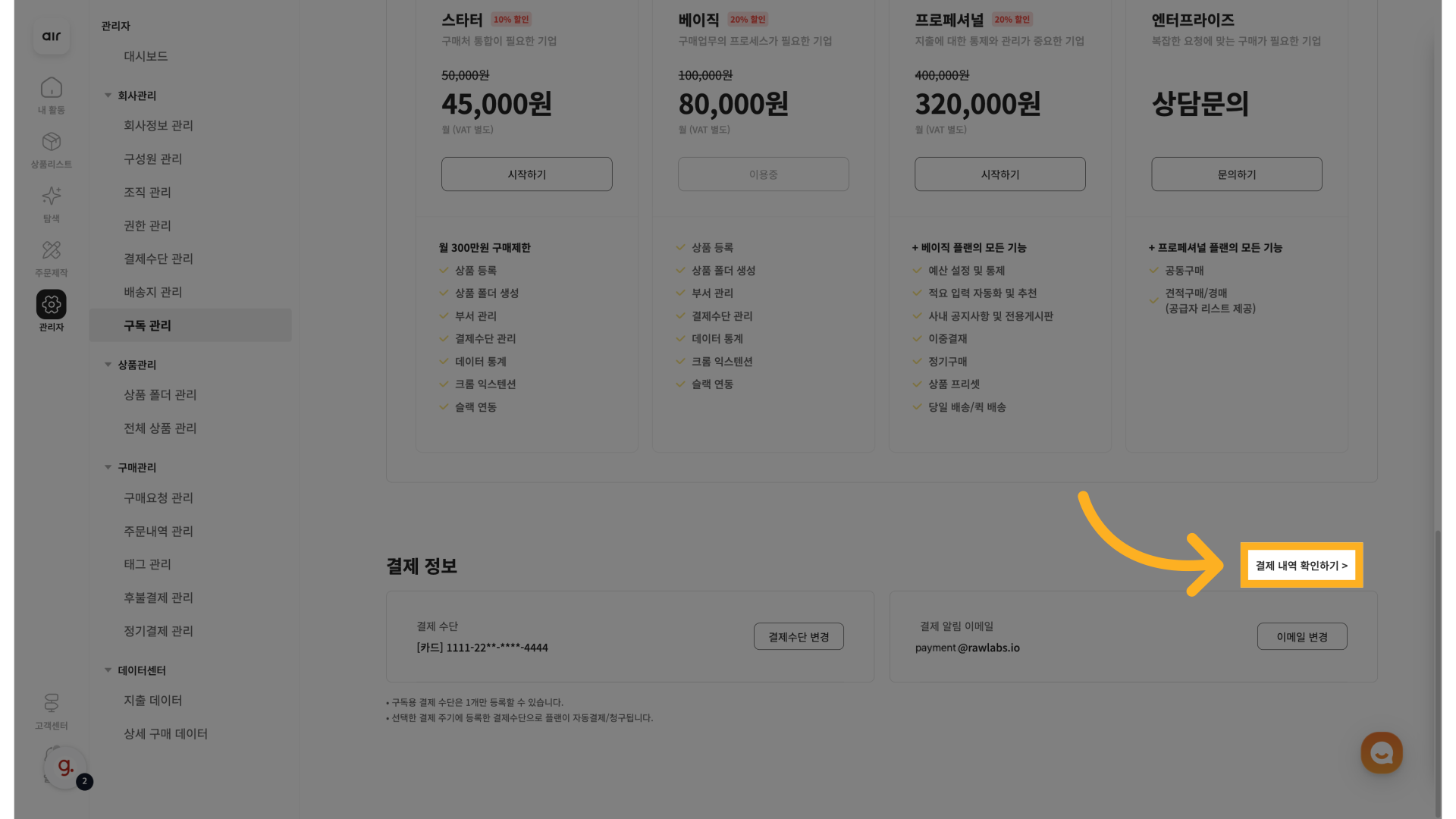Go to 주문내역 관리
This screenshot has width=1456, height=819.
(158, 532)
